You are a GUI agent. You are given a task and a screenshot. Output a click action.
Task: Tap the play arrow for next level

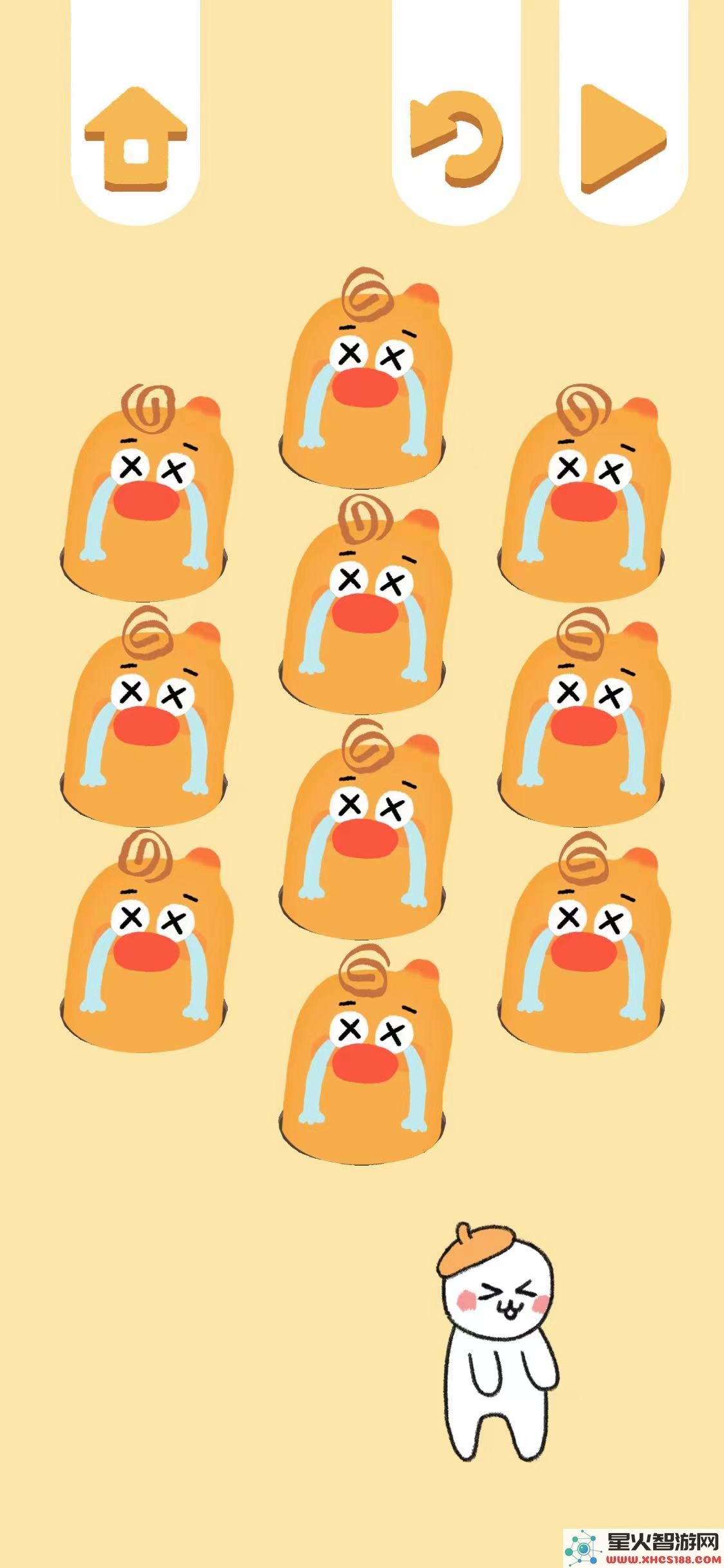coord(622,138)
